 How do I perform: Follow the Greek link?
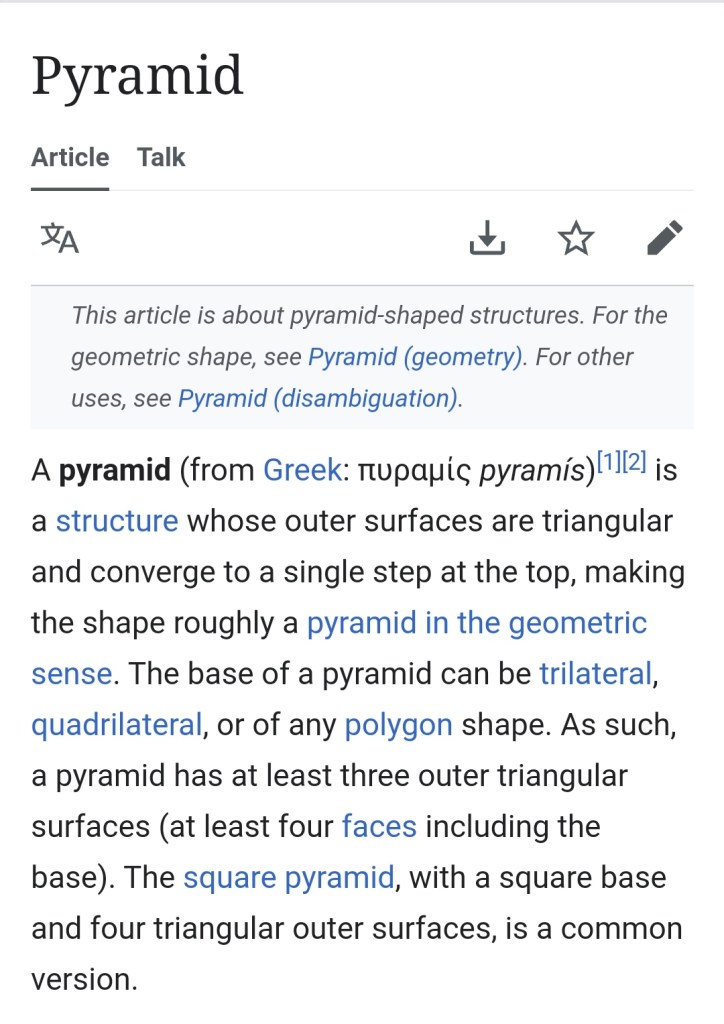click(x=302, y=470)
